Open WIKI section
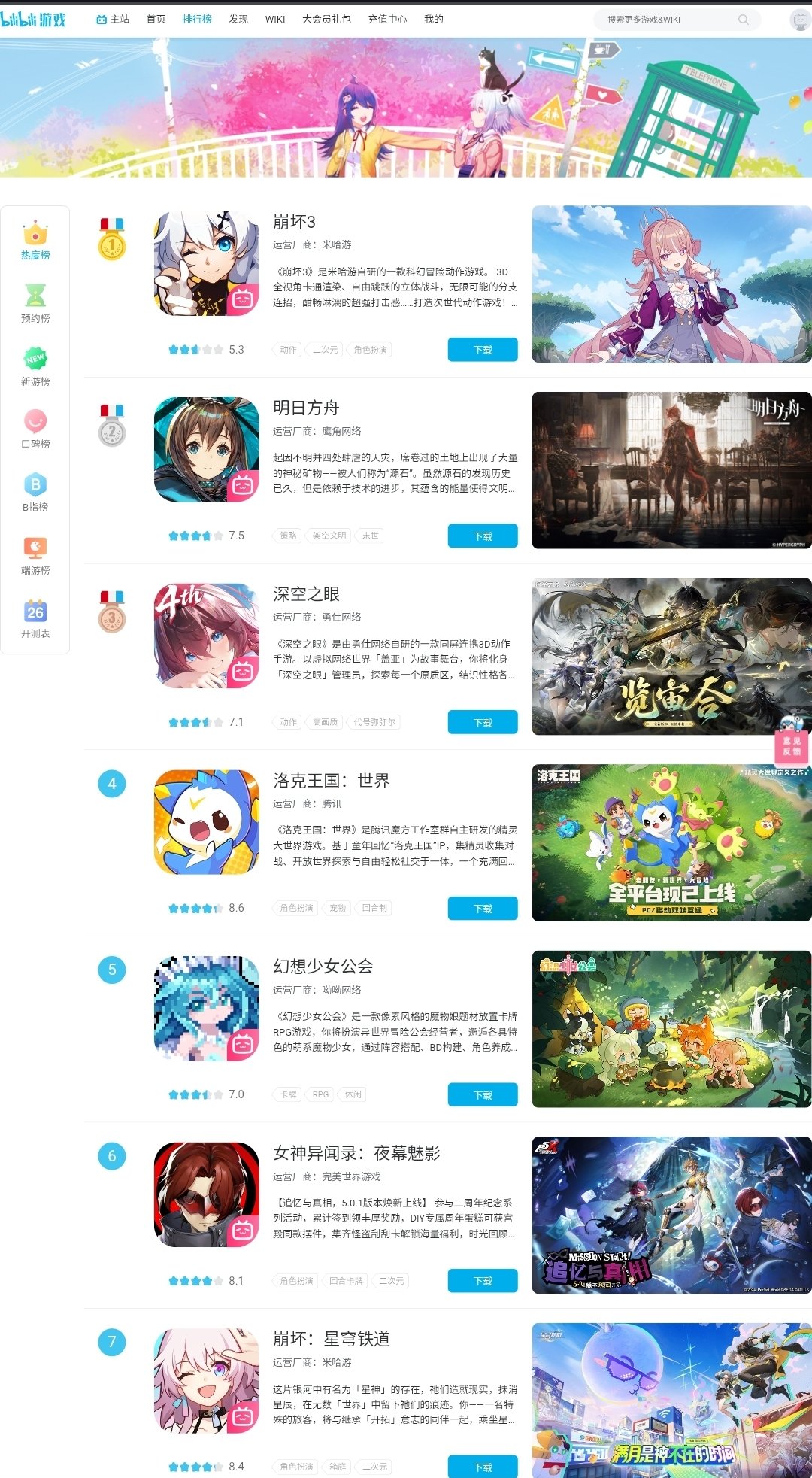 coord(275,20)
